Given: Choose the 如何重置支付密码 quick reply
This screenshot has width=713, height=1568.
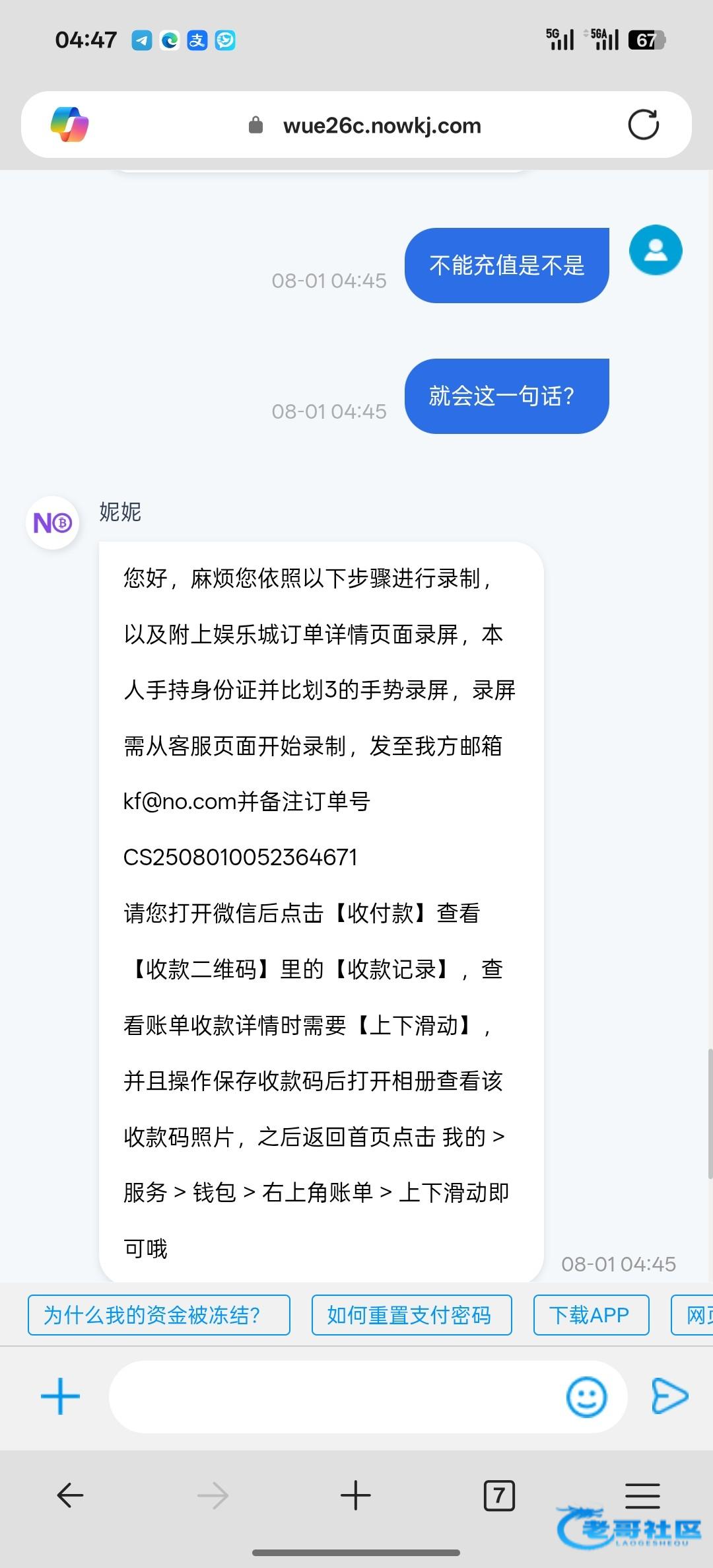Looking at the screenshot, I should 411,1315.
